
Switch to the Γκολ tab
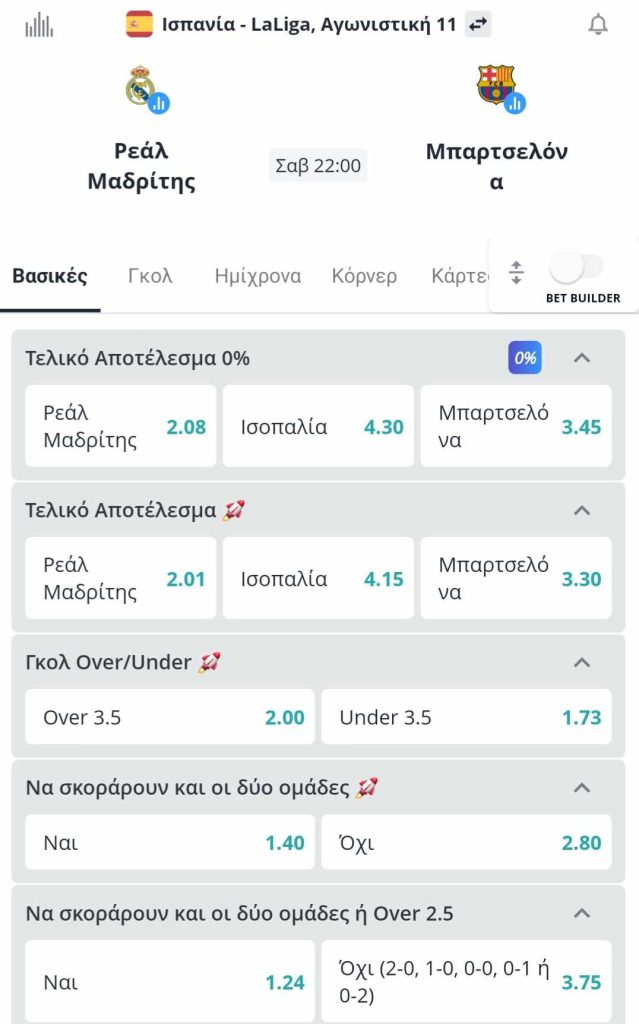click(x=150, y=276)
